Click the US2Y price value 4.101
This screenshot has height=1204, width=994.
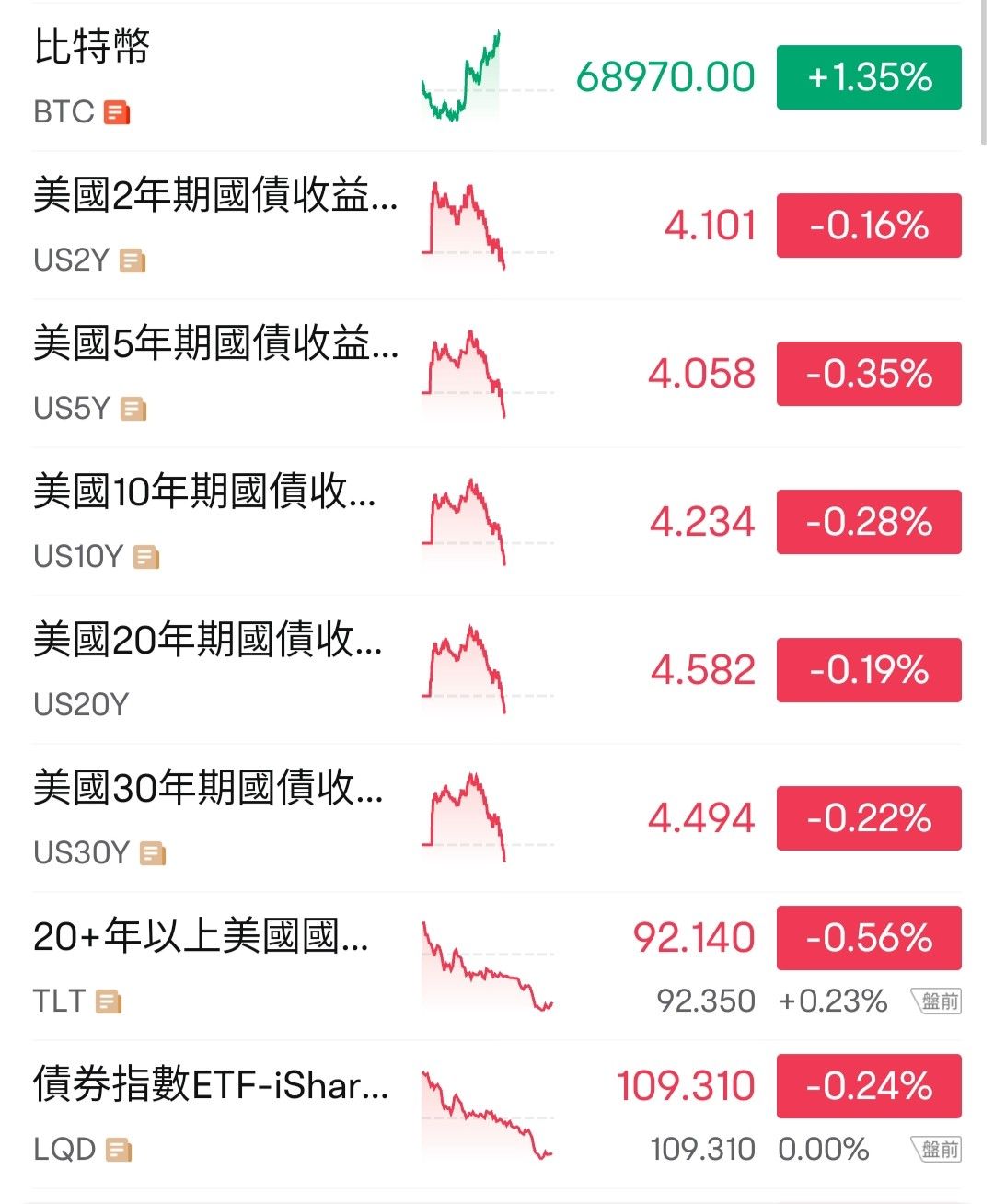[709, 226]
